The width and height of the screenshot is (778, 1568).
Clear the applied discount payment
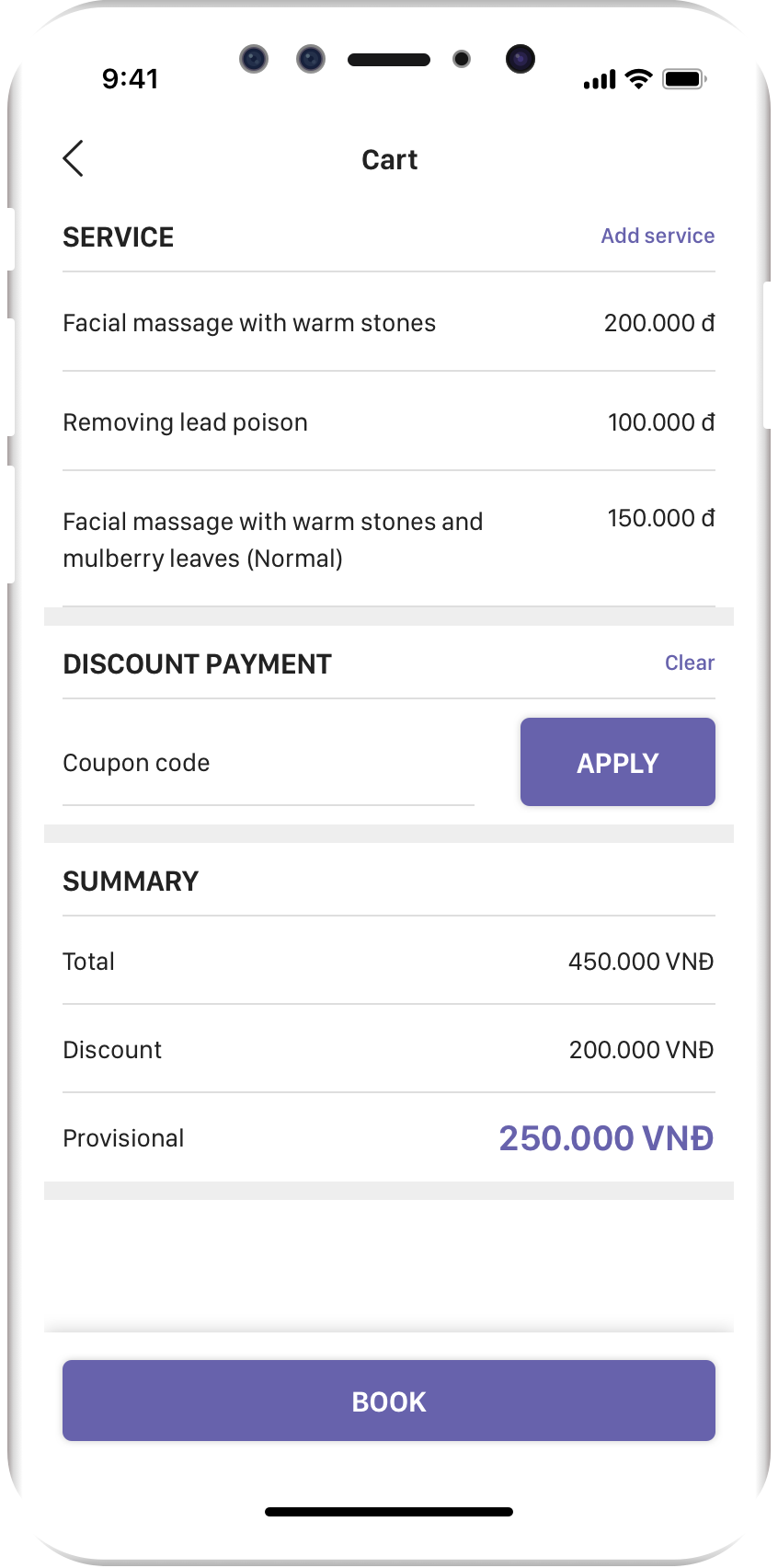pos(690,663)
